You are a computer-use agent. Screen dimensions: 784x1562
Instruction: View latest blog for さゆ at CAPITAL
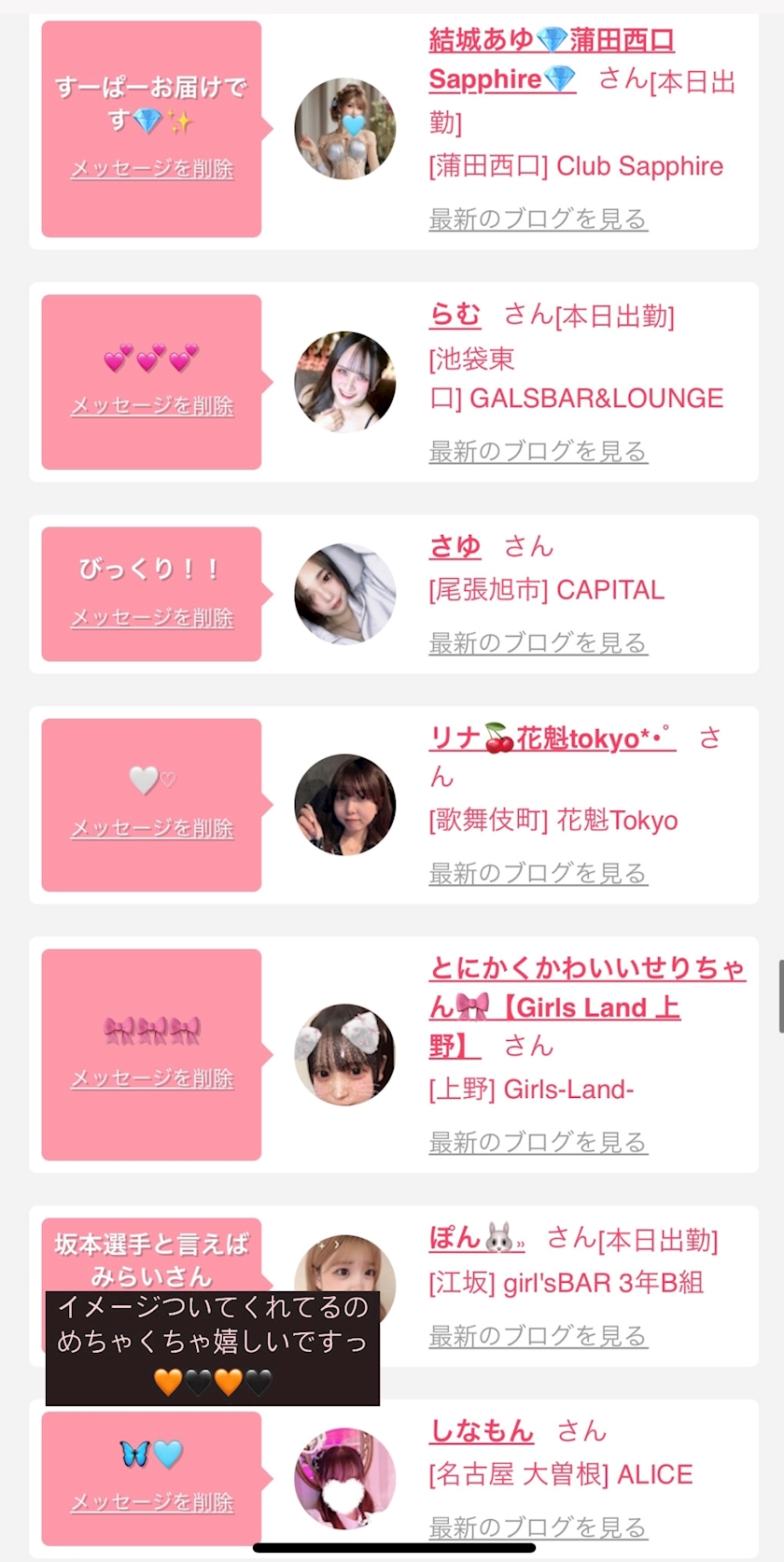538,643
